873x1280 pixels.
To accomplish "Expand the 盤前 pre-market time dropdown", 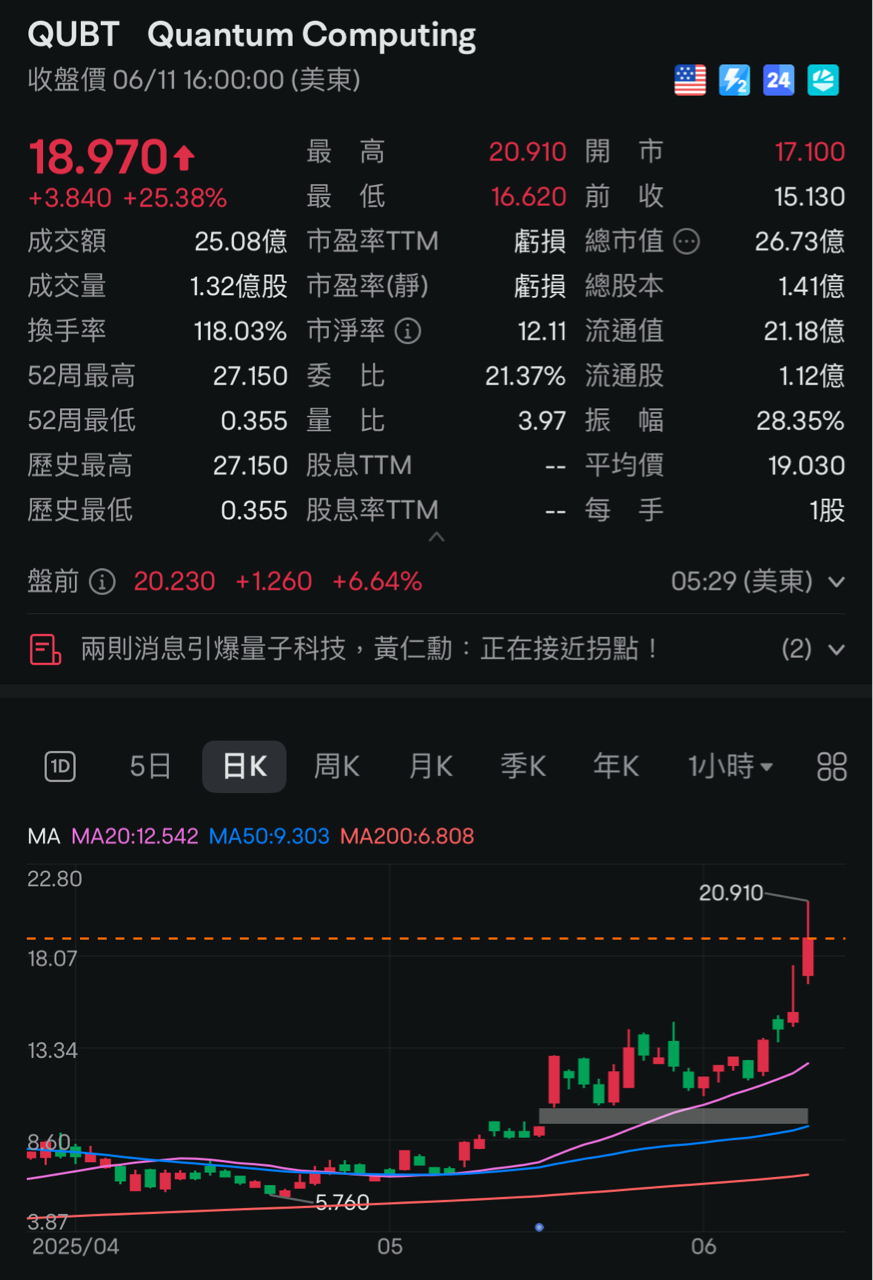I will pyautogui.click(x=837, y=582).
